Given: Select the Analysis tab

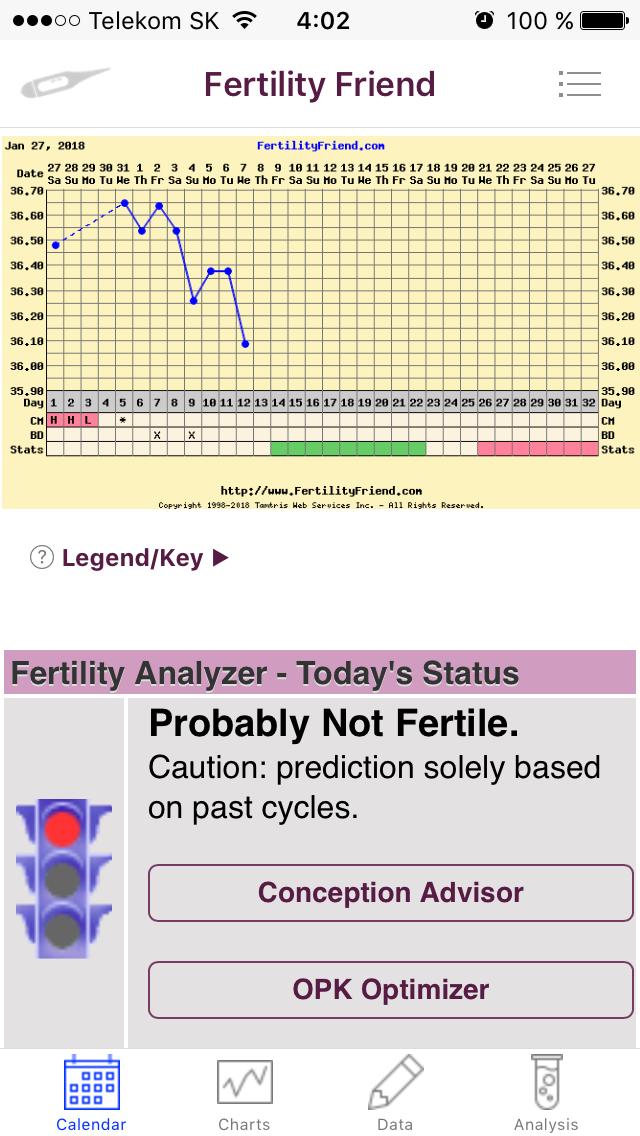Looking at the screenshot, I should (x=546, y=1094).
